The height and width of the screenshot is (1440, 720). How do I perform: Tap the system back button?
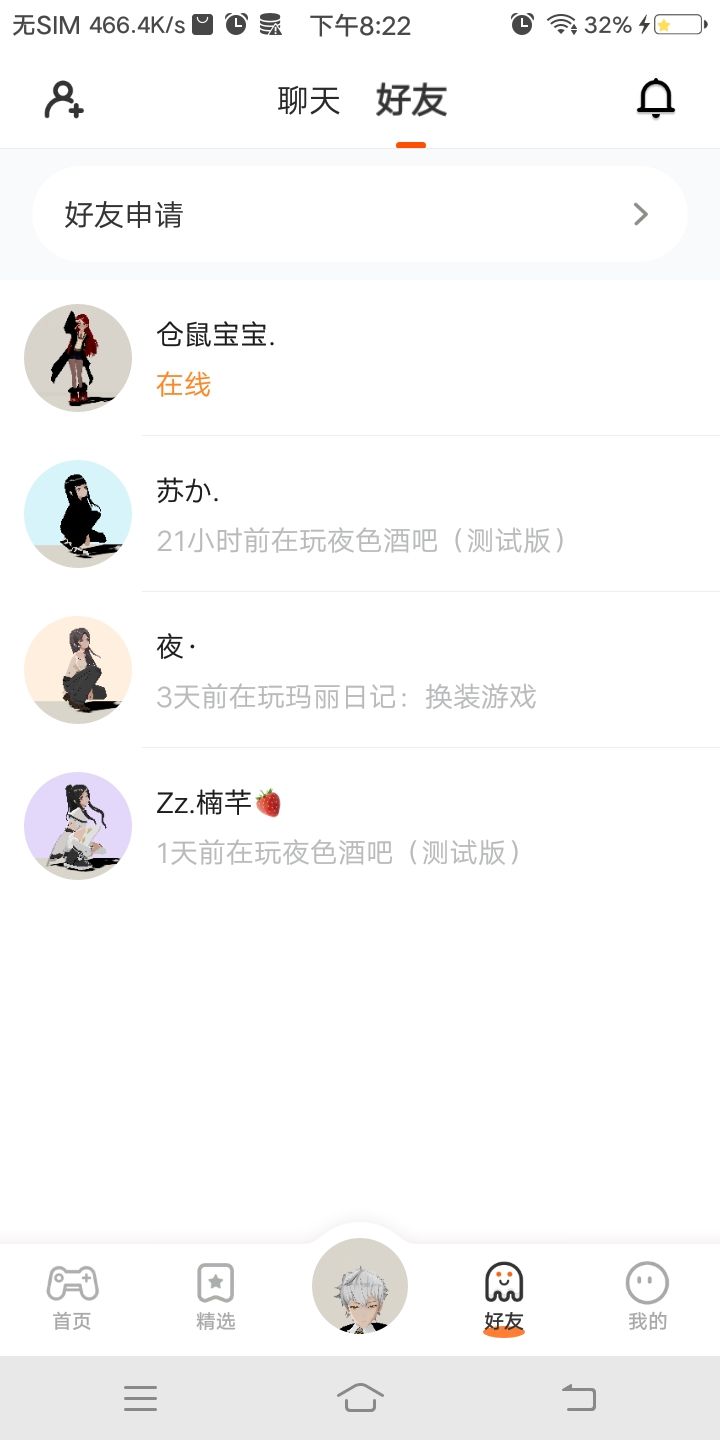pos(578,1397)
